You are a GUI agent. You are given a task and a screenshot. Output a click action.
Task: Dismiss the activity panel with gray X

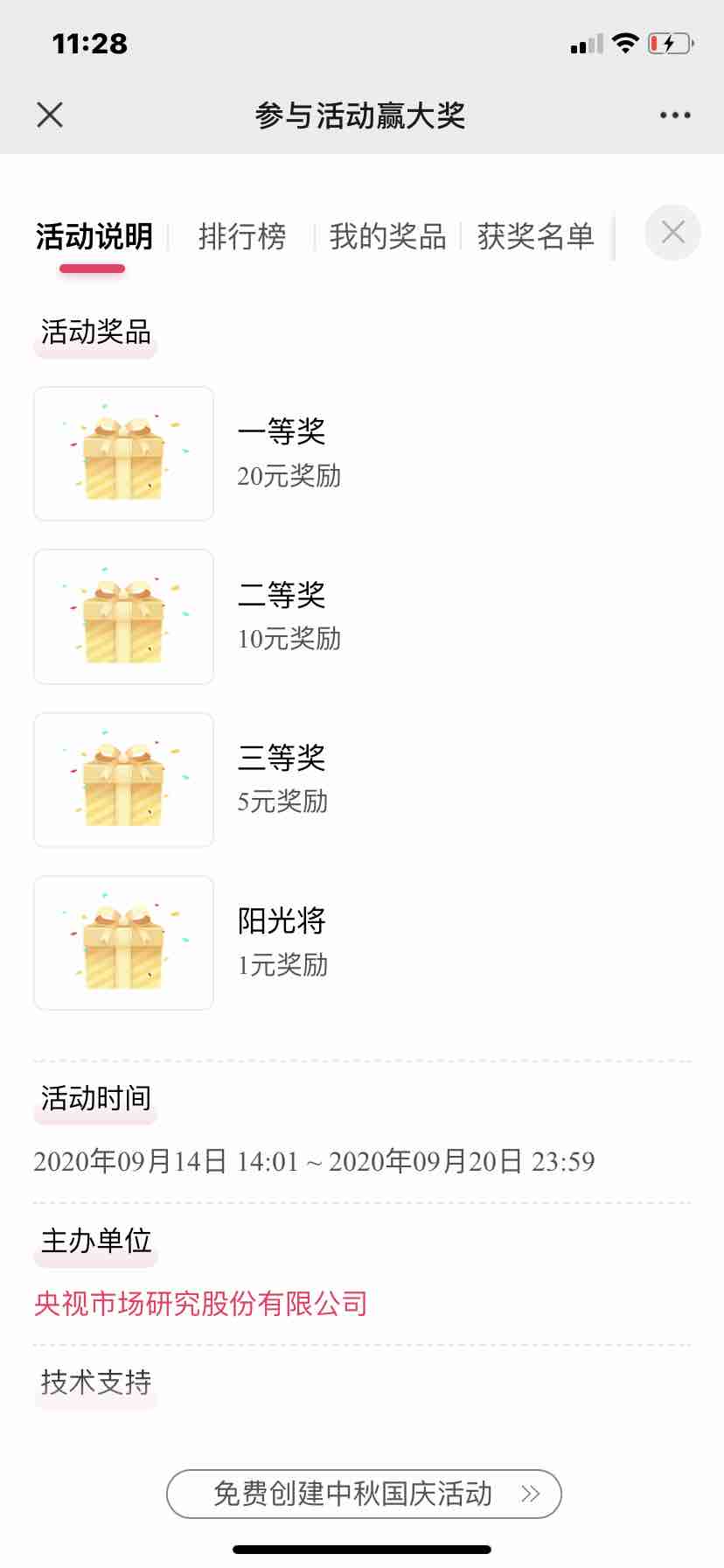coord(672,233)
